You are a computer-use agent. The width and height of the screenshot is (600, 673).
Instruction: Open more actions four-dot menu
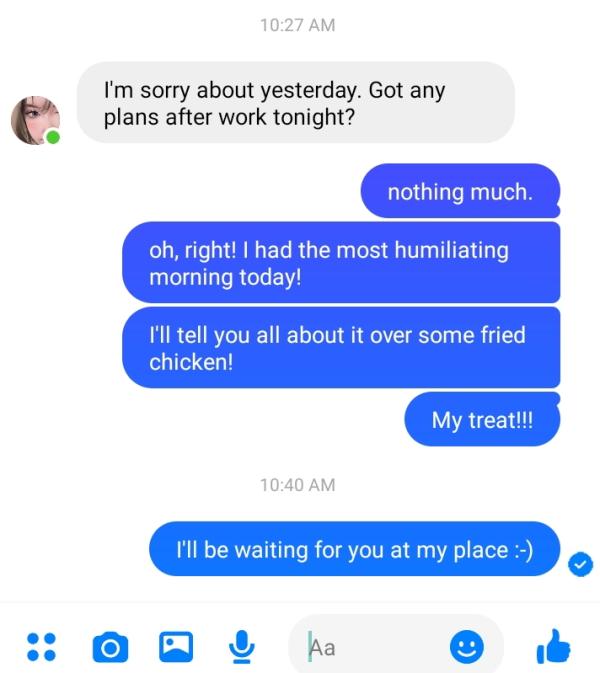[x=41, y=647]
